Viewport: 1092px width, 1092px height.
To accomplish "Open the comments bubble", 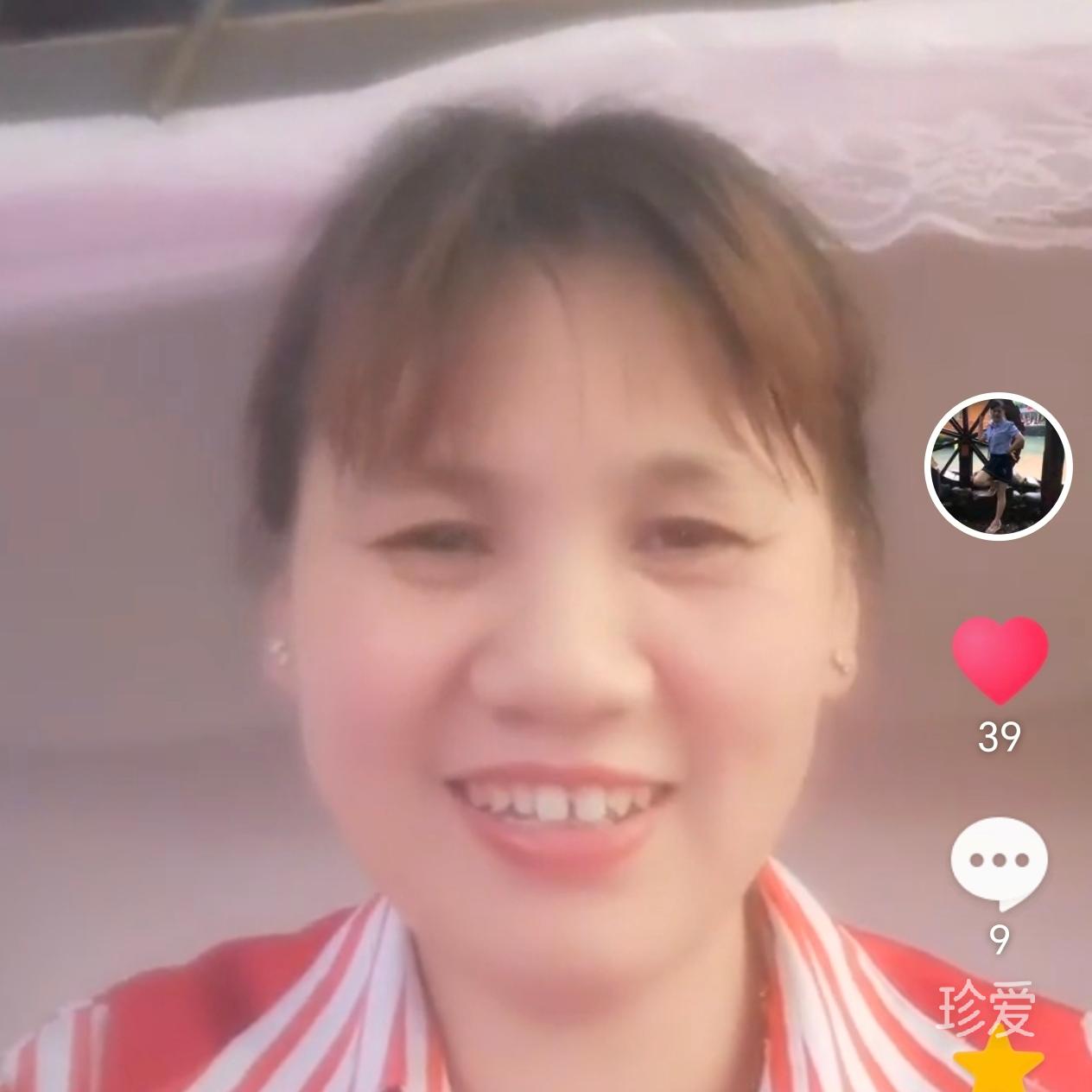I will (999, 862).
